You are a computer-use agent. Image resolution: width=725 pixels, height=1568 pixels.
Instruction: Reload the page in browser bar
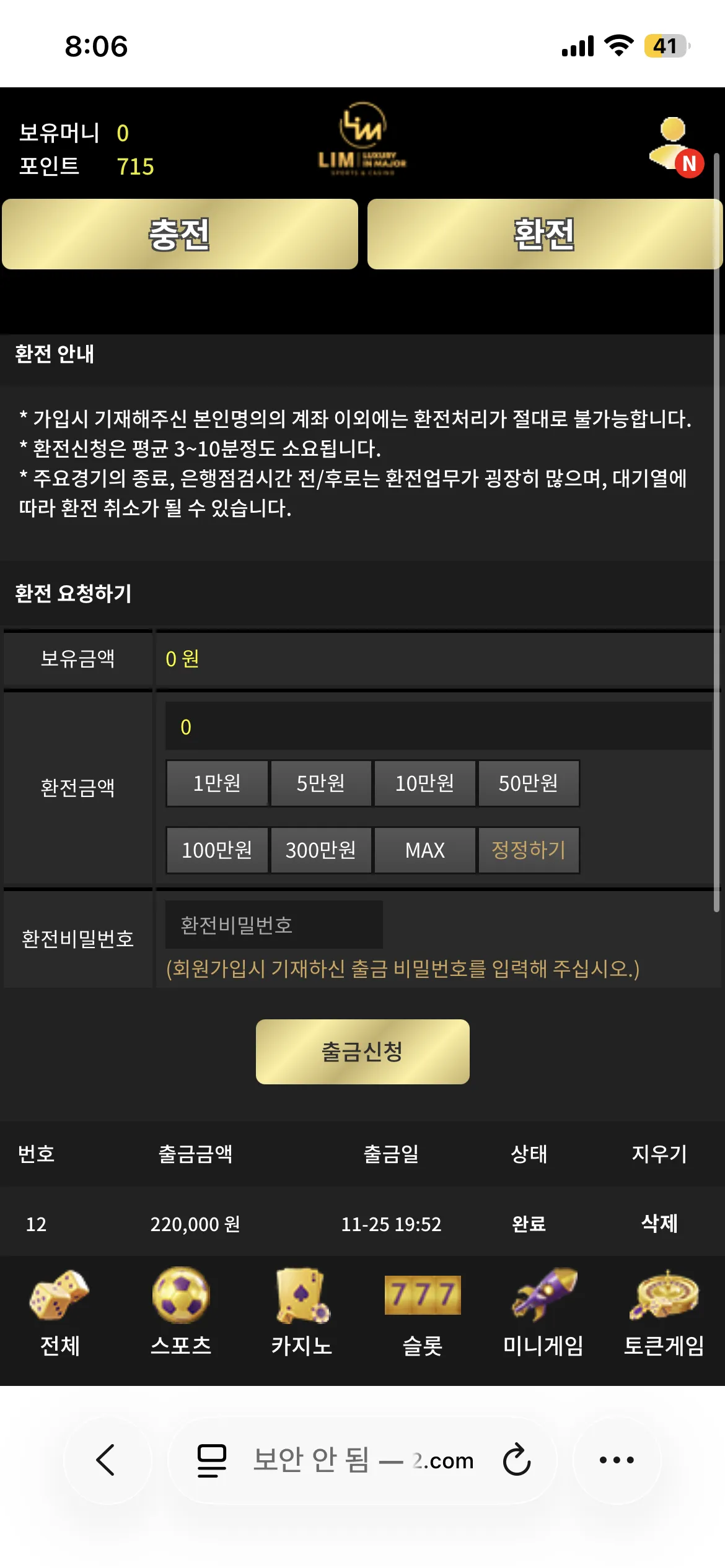[517, 1460]
